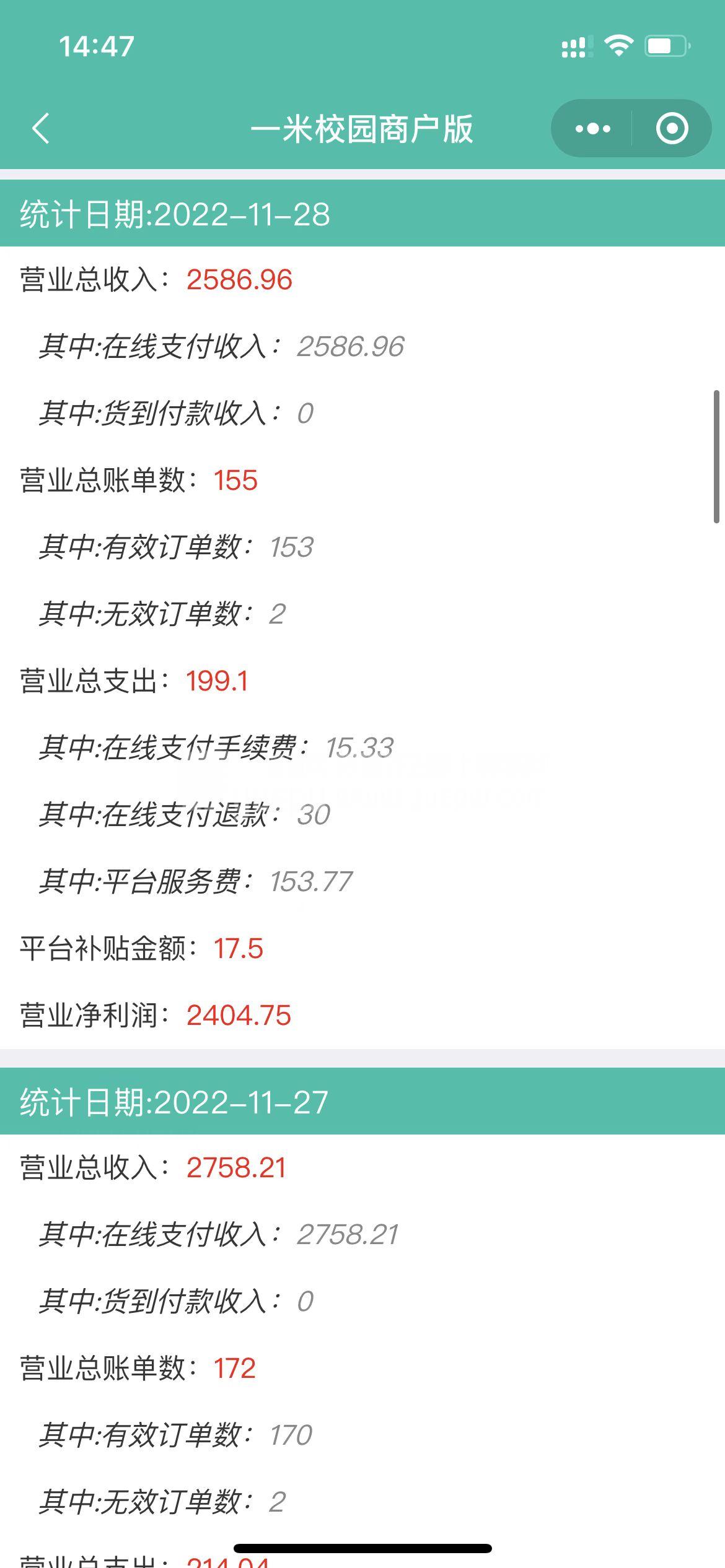Go back using the top-left arrow
The height and width of the screenshot is (1568, 725).
coord(41,129)
